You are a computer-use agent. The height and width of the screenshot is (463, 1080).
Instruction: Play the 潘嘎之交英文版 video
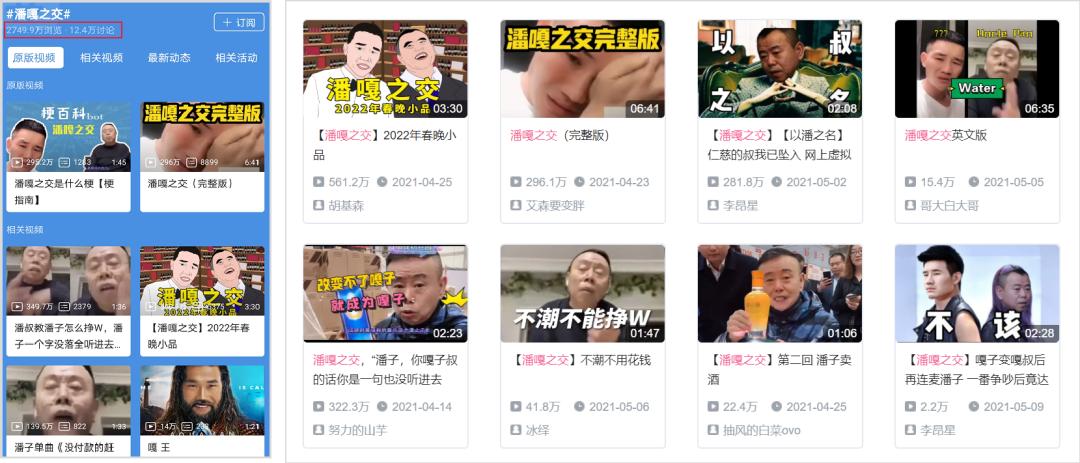pos(976,69)
